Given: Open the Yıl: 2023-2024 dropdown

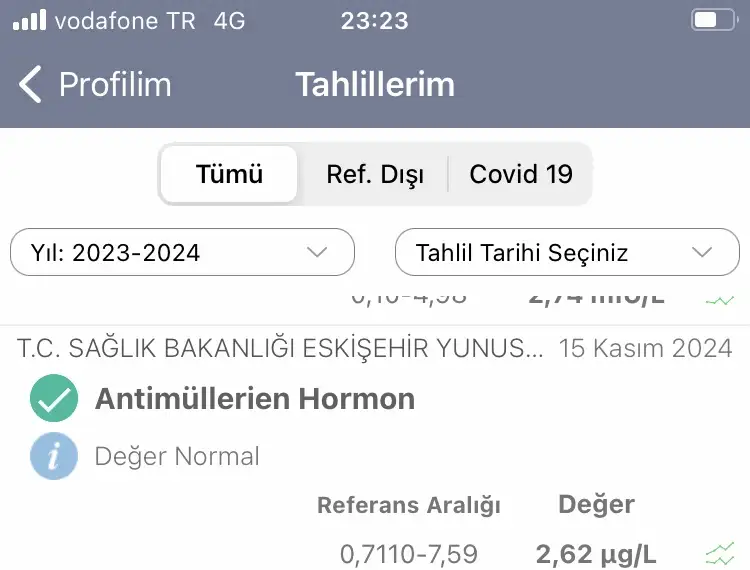Looking at the screenshot, I should pyautogui.click(x=182, y=252).
